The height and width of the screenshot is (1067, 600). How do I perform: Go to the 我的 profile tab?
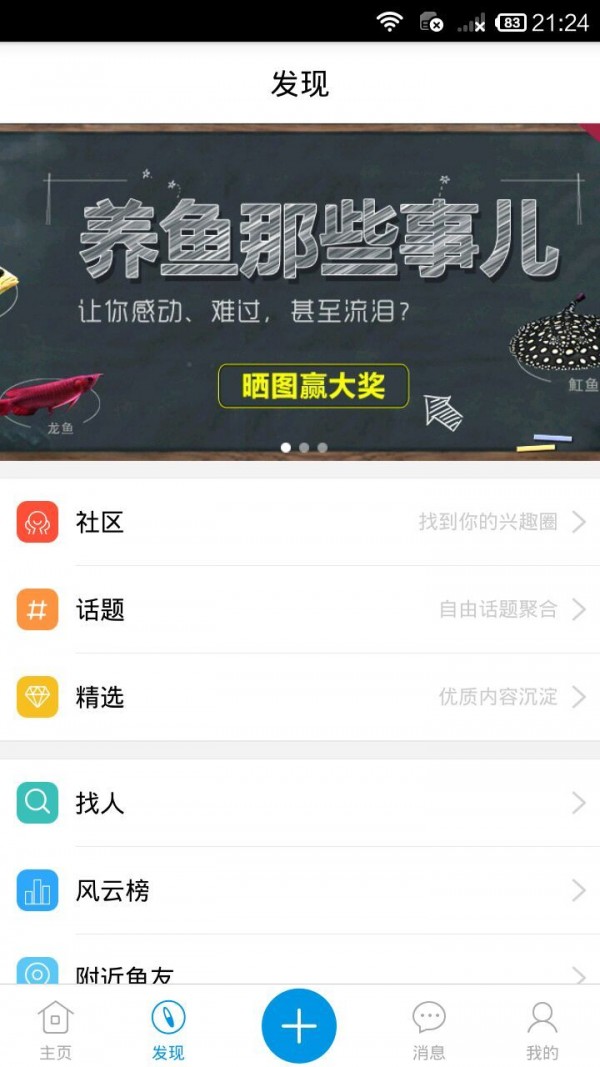click(x=542, y=1030)
